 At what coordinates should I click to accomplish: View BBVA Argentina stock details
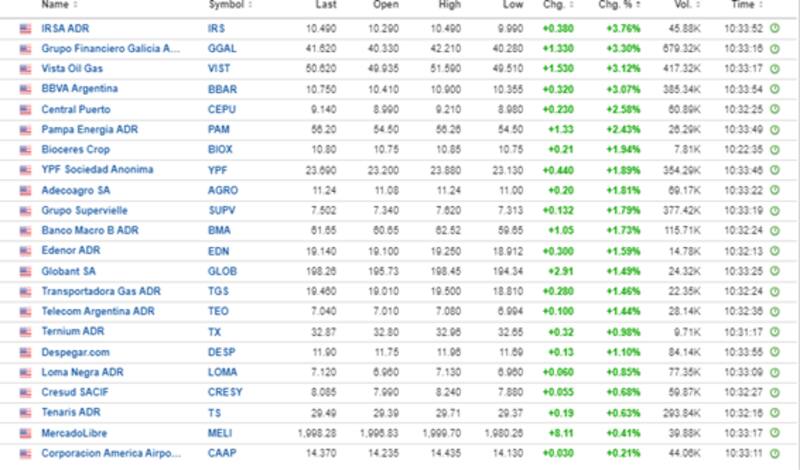click(81, 89)
